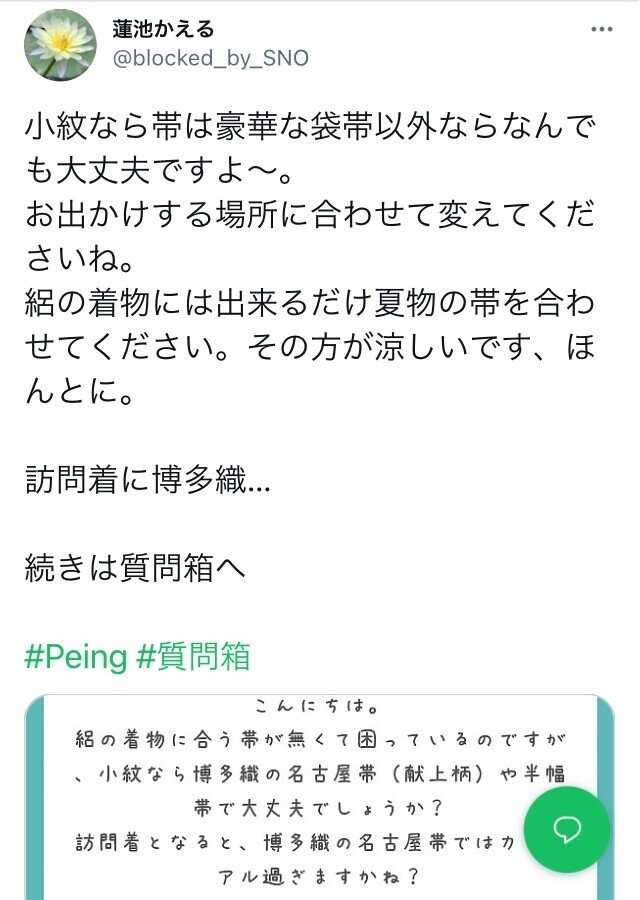Open the #質問箱 hashtag
Screen dimensions: 640x900
pyautogui.click(x=193, y=657)
